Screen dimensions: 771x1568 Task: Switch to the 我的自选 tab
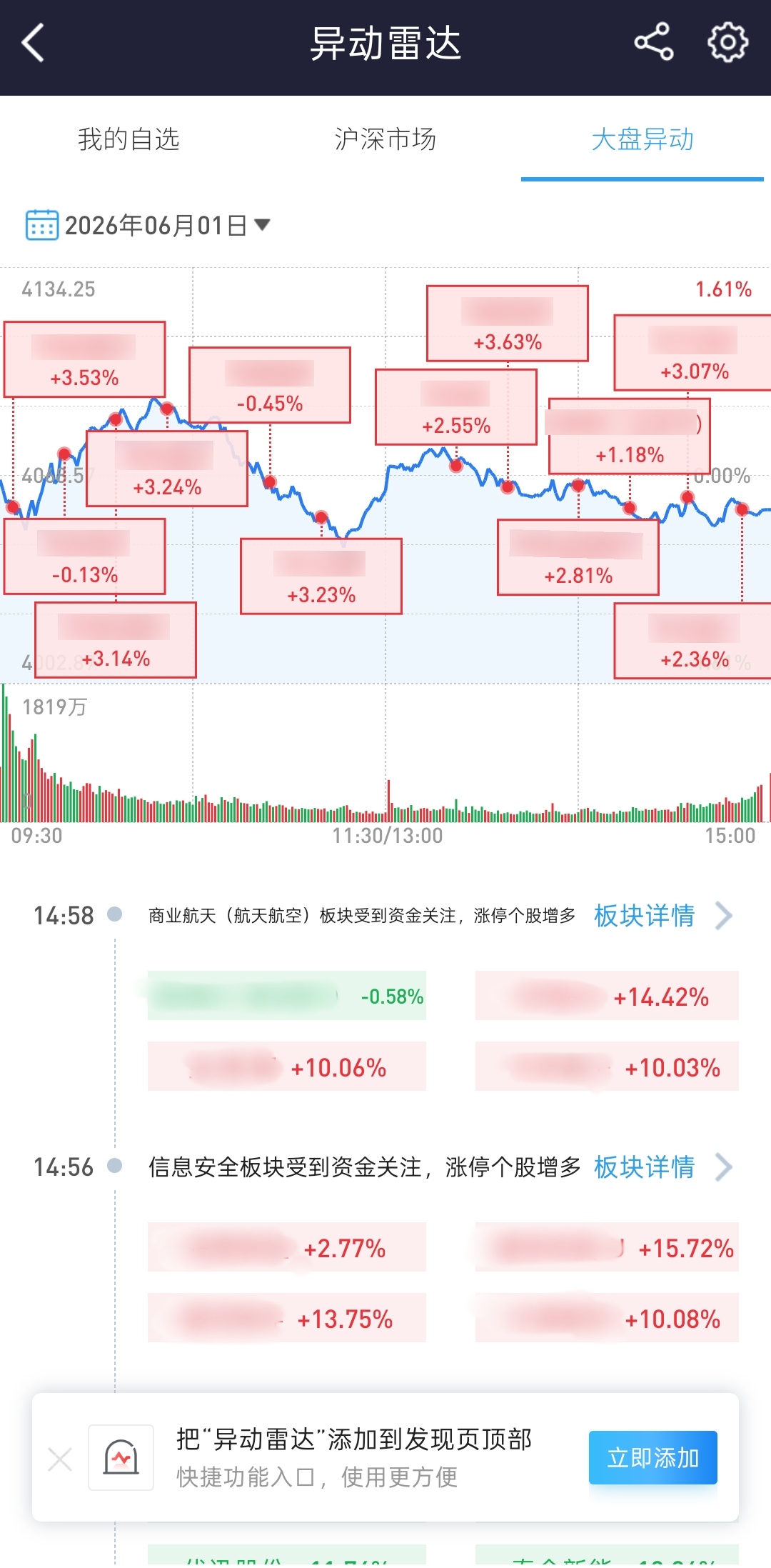[128, 139]
